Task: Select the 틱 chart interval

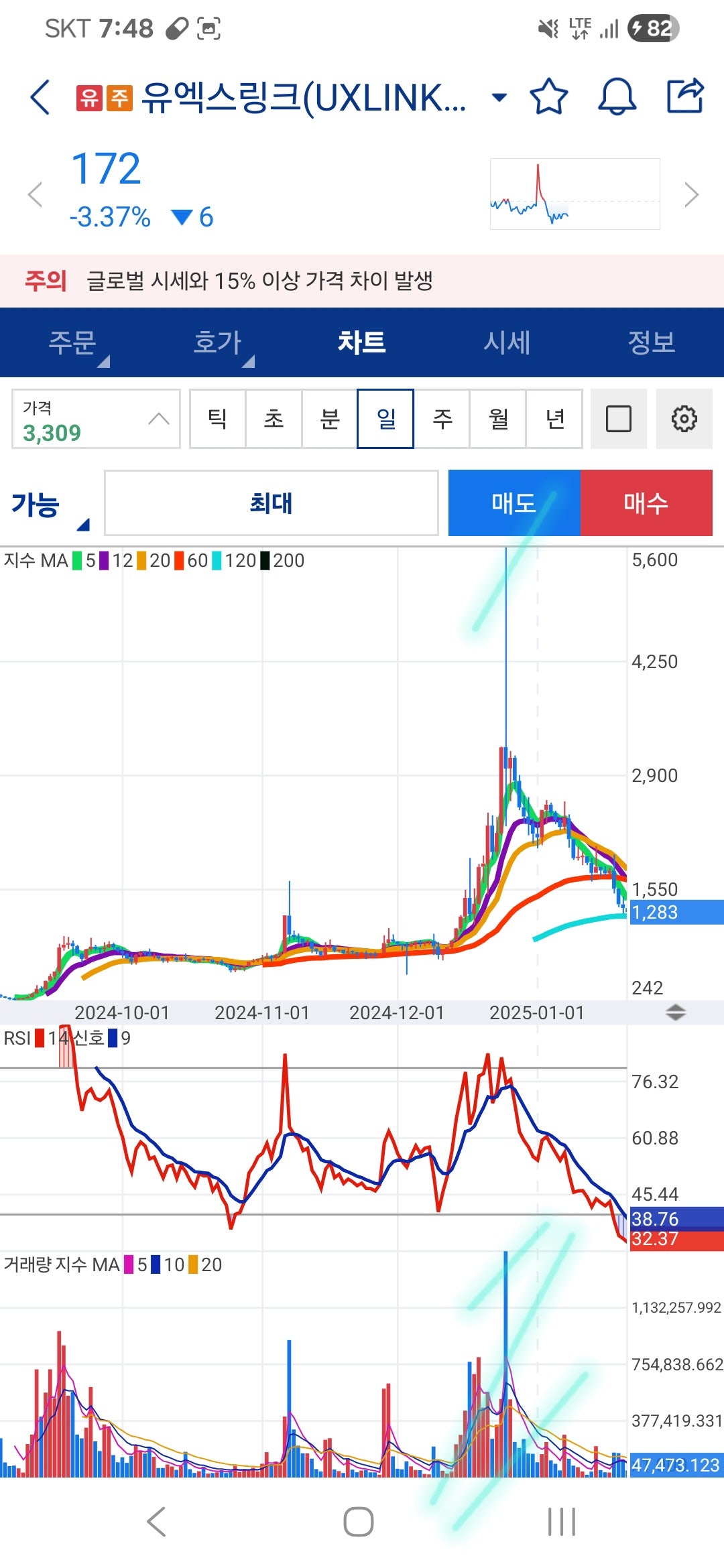Action: coord(217,419)
